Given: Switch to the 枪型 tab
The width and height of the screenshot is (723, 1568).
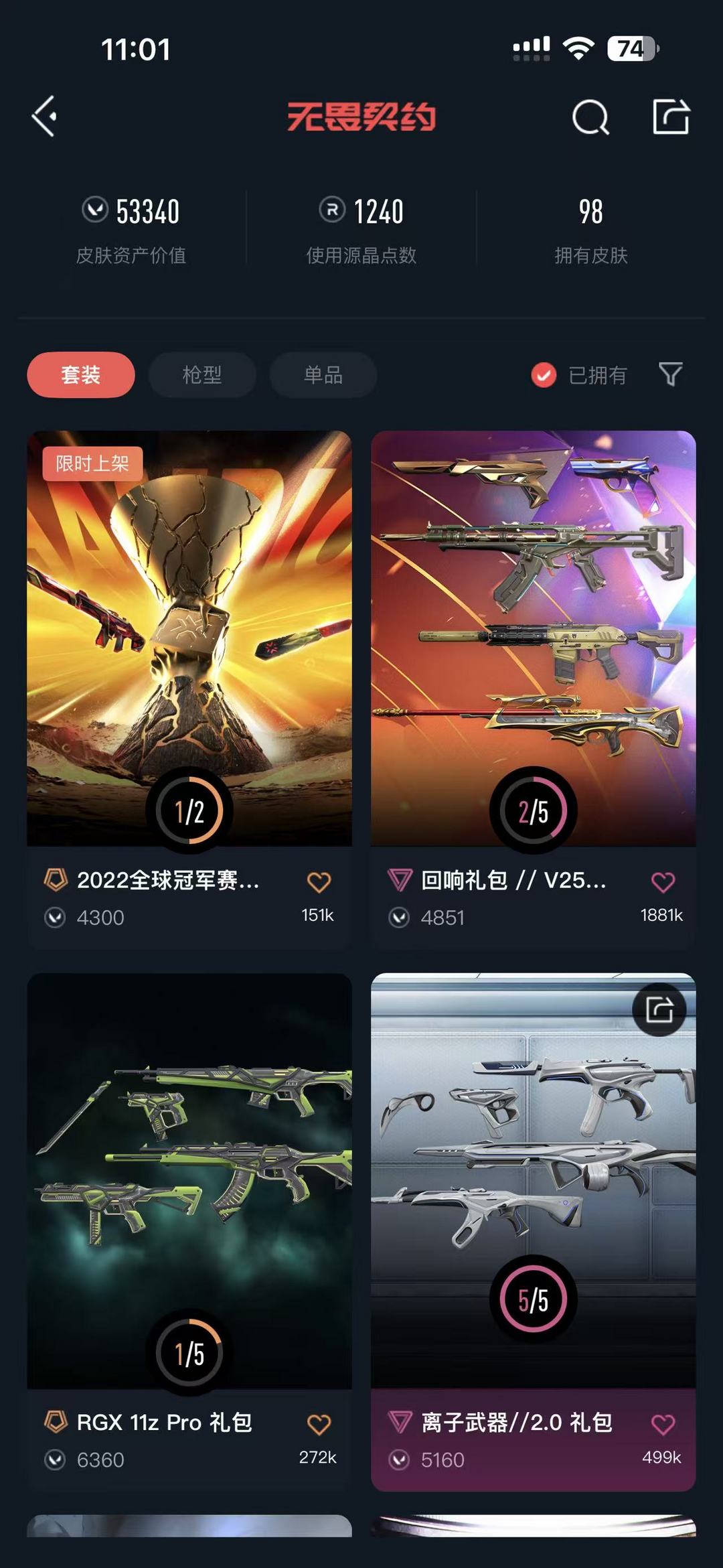Looking at the screenshot, I should point(202,374).
